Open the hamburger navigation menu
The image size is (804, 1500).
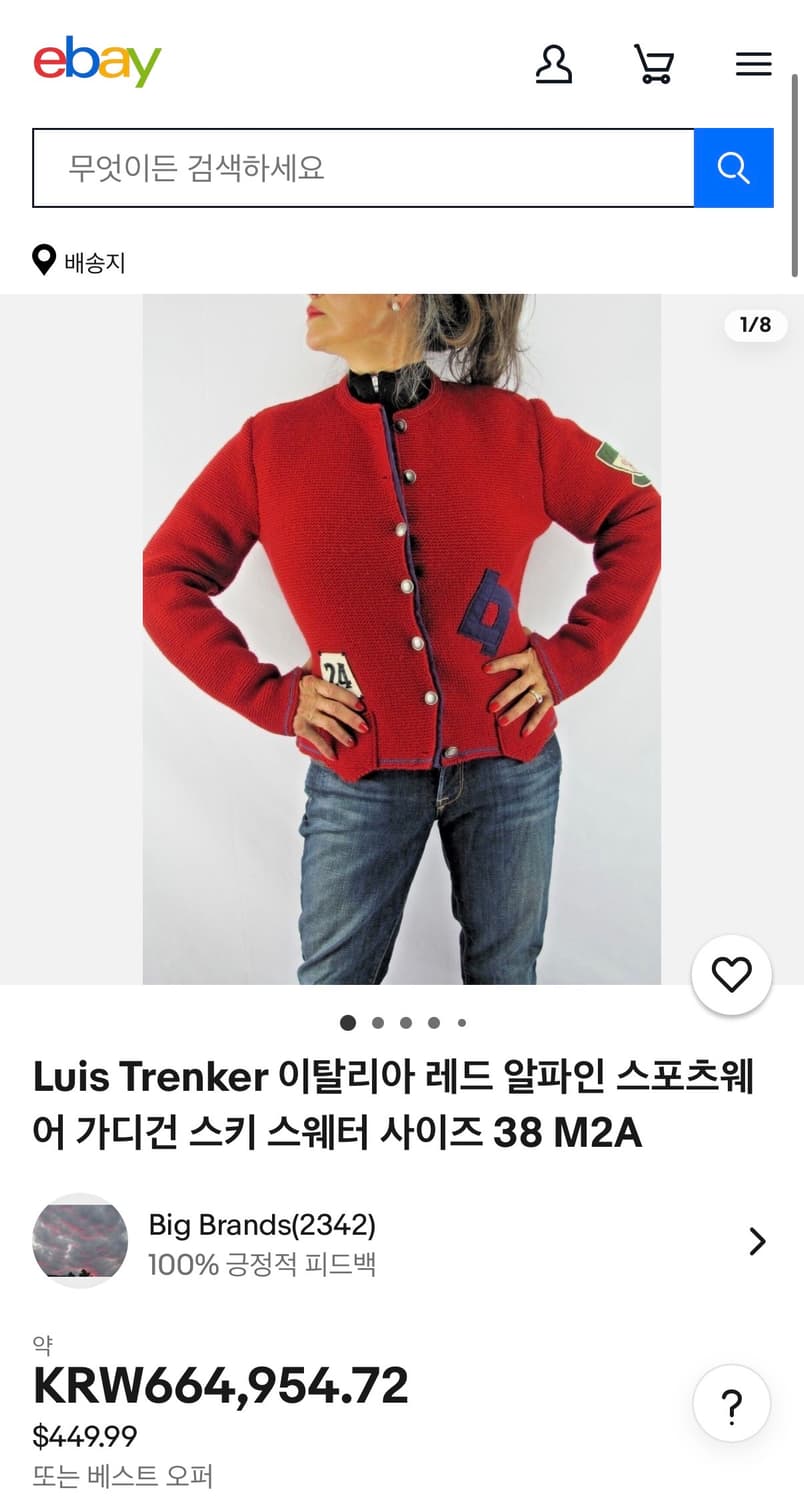pos(753,63)
